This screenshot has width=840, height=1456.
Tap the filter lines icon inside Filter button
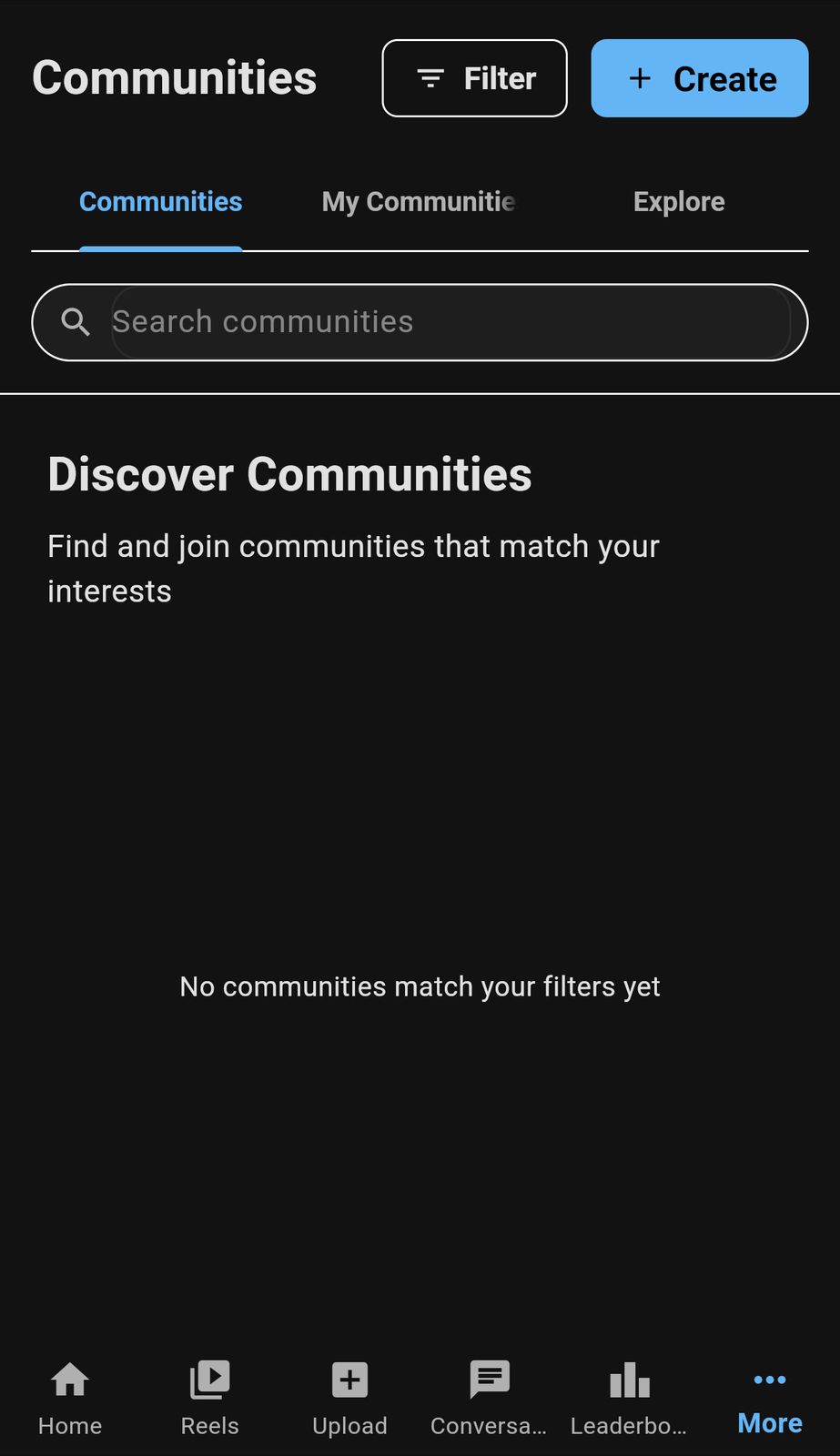[x=429, y=78]
